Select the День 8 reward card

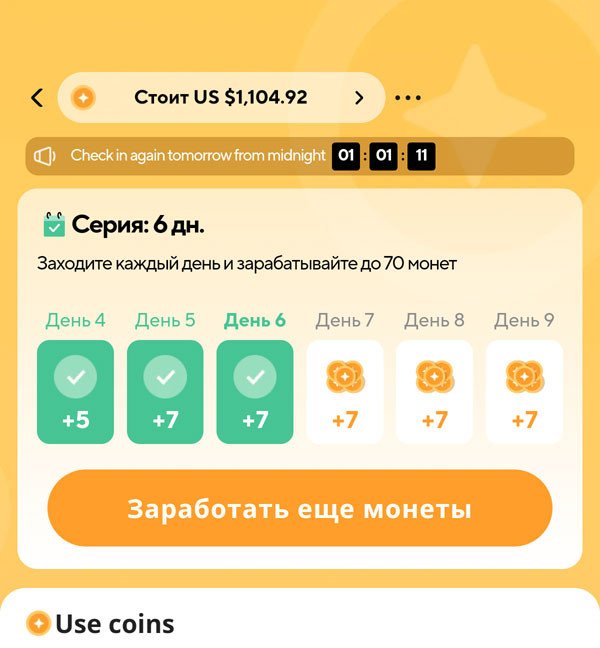click(434, 392)
